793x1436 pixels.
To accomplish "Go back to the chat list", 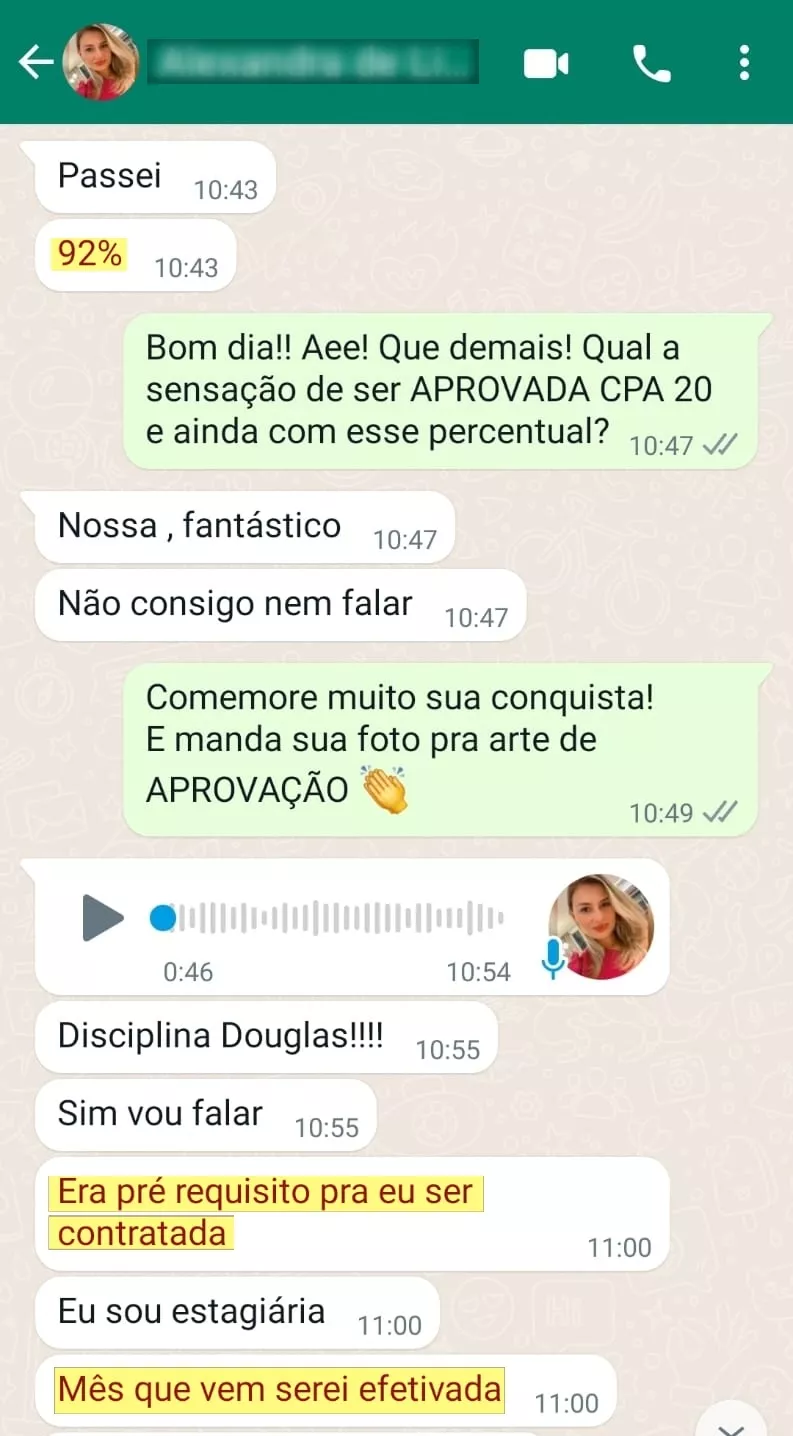I will 35,63.
